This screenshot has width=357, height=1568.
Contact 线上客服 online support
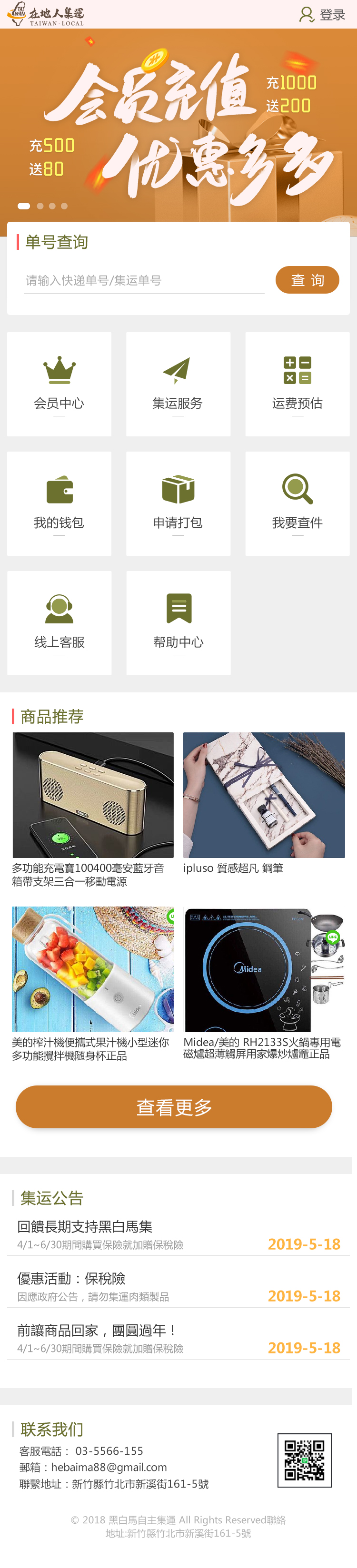click(x=59, y=623)
